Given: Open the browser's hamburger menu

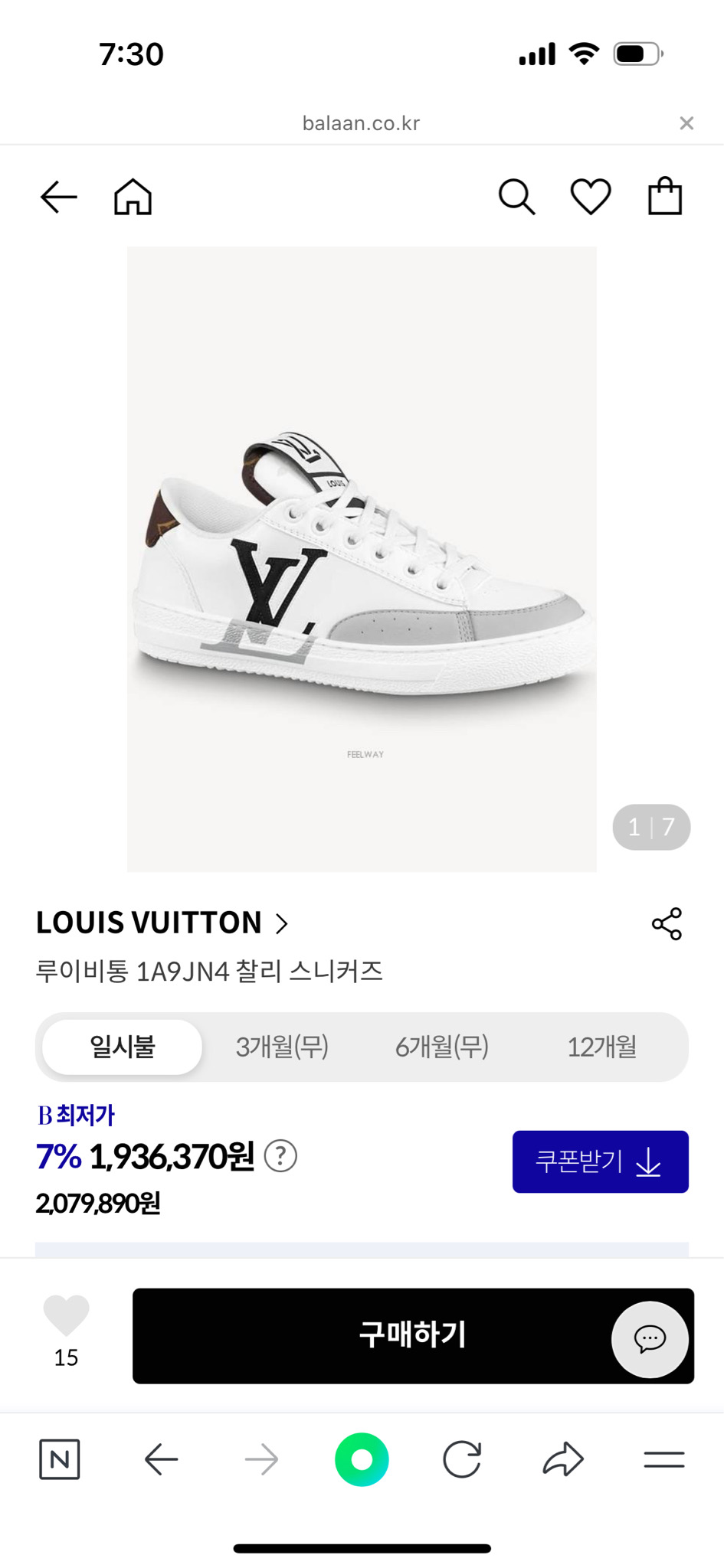Looking at the screenshot, I should click(x=663, y=1459).
